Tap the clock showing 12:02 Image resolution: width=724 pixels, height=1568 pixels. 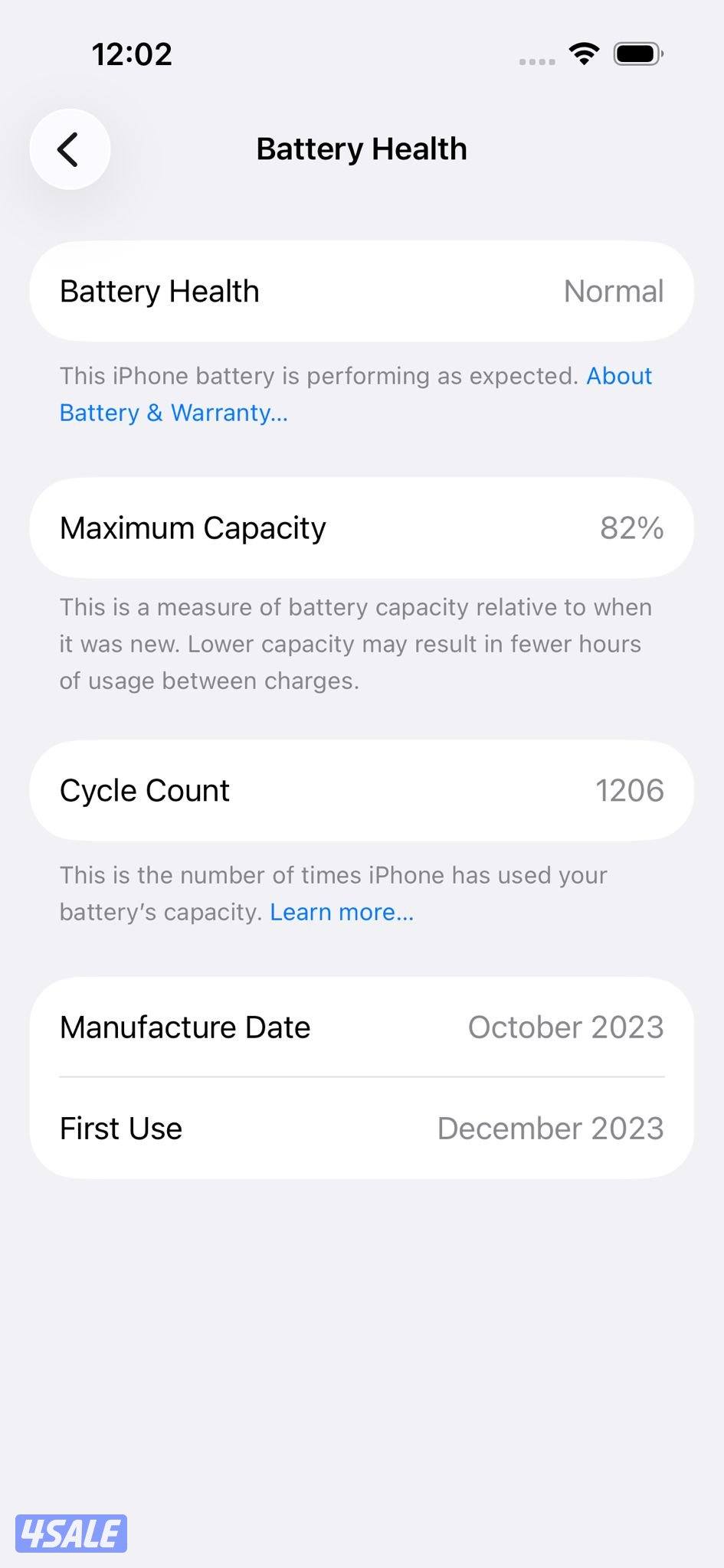point(132,54)
